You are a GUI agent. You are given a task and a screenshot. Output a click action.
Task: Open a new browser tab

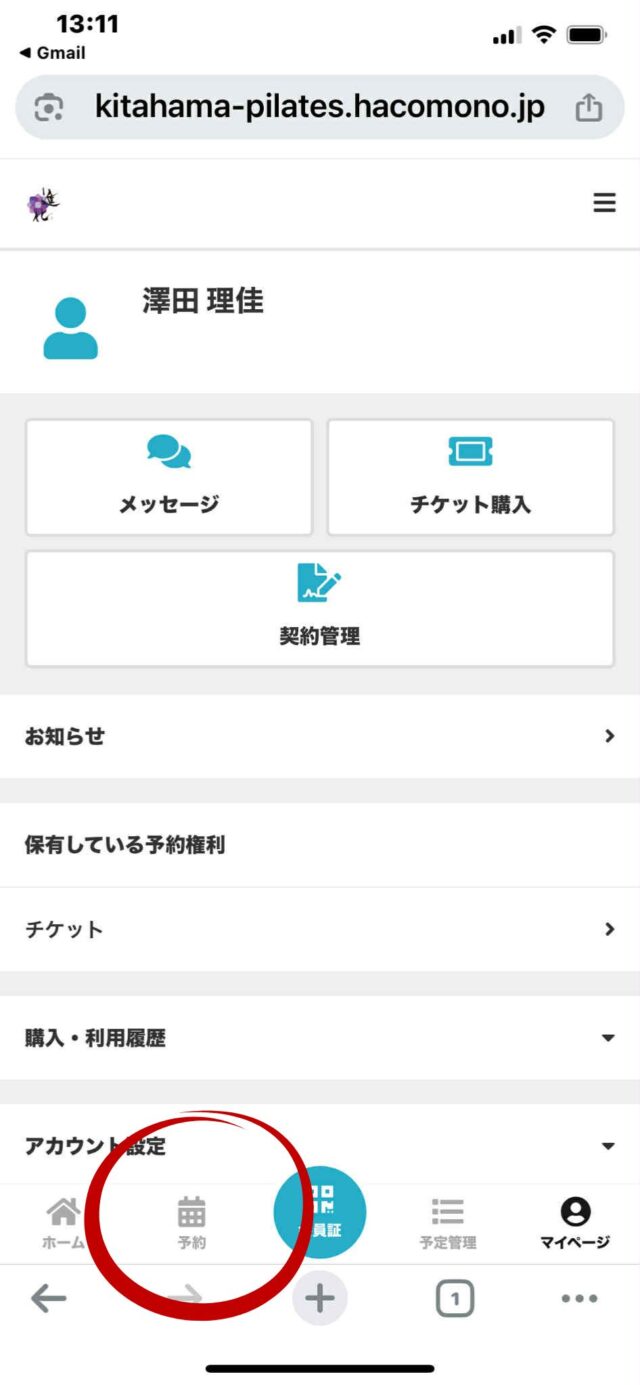pyautogui.click(x=320, y=1299)
